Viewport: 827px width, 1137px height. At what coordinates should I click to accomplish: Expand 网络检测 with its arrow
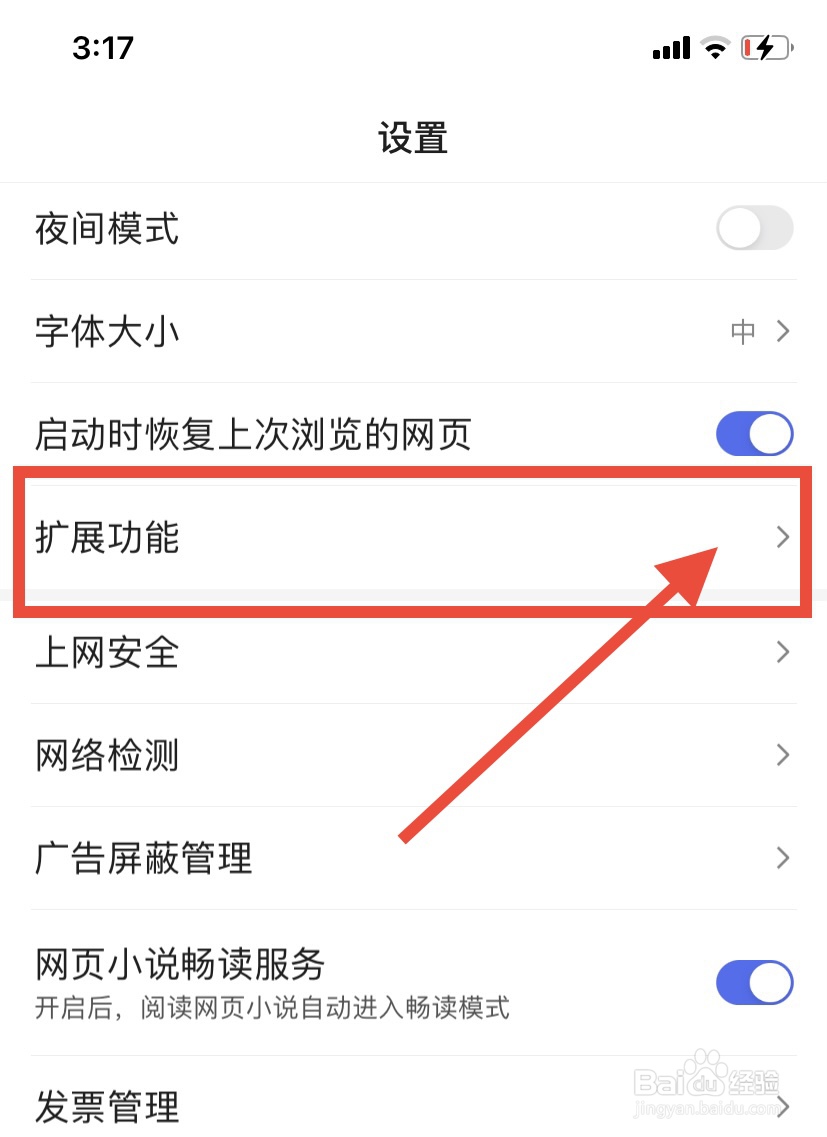(x=782, y=755)
